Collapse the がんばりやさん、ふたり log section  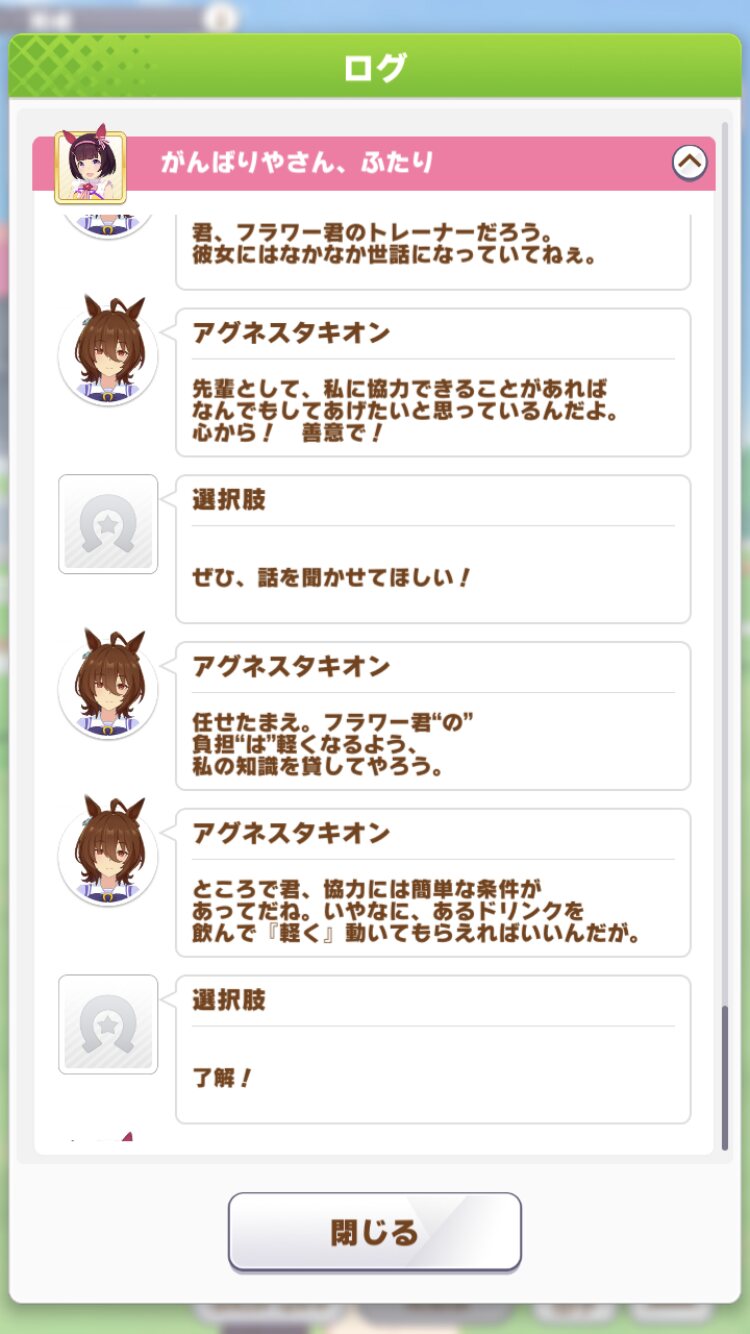[689, 162]
